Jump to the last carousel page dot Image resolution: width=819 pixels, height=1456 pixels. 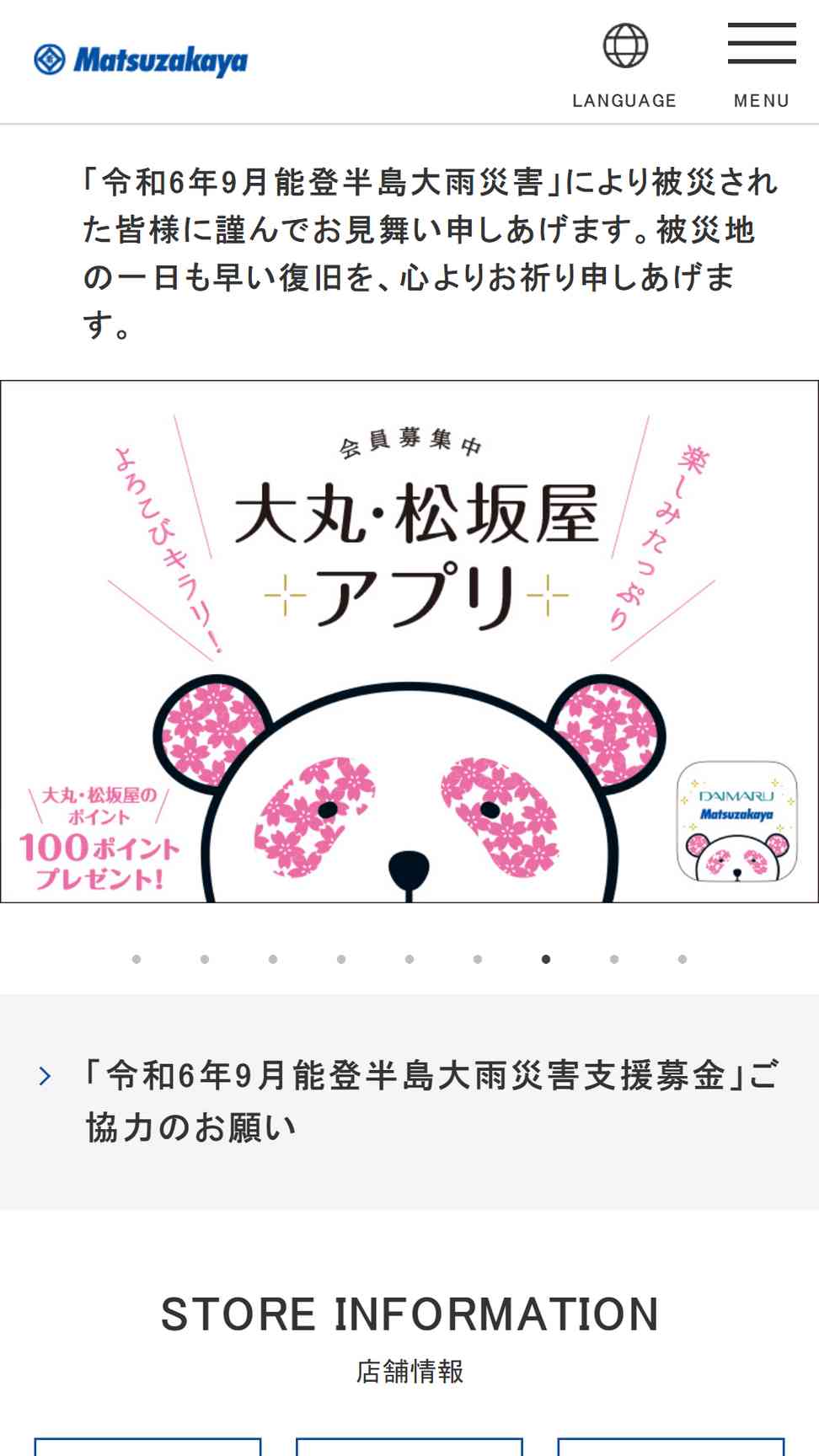coord(682,959)
